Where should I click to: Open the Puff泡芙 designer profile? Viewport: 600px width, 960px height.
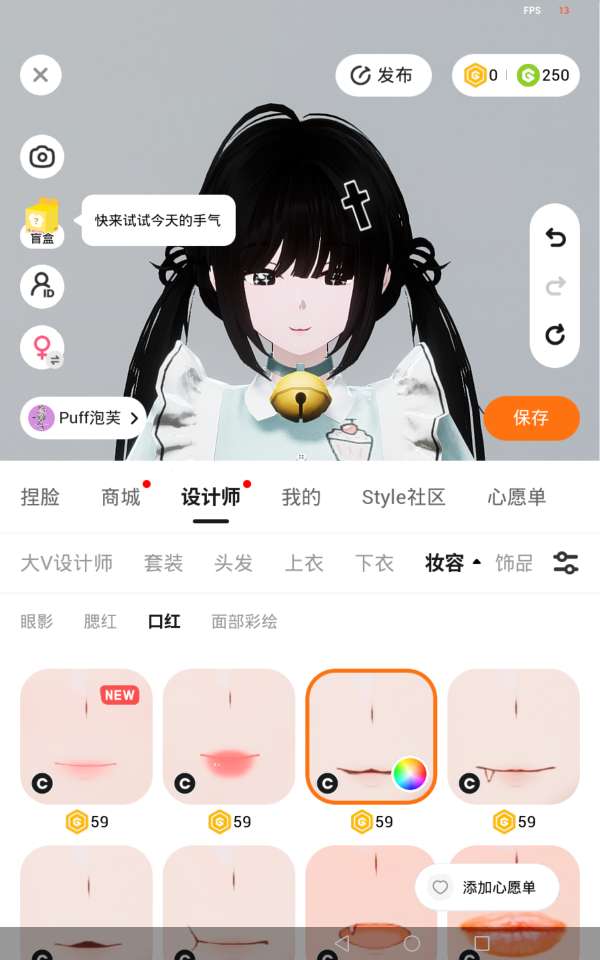click(83, 418)
